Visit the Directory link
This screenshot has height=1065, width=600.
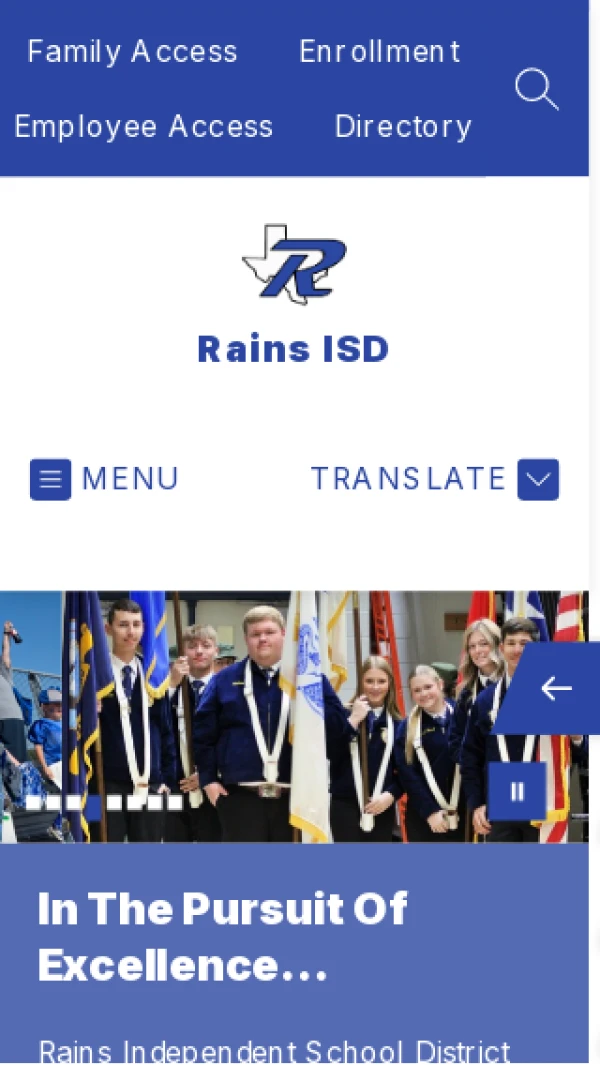[403, 127]
